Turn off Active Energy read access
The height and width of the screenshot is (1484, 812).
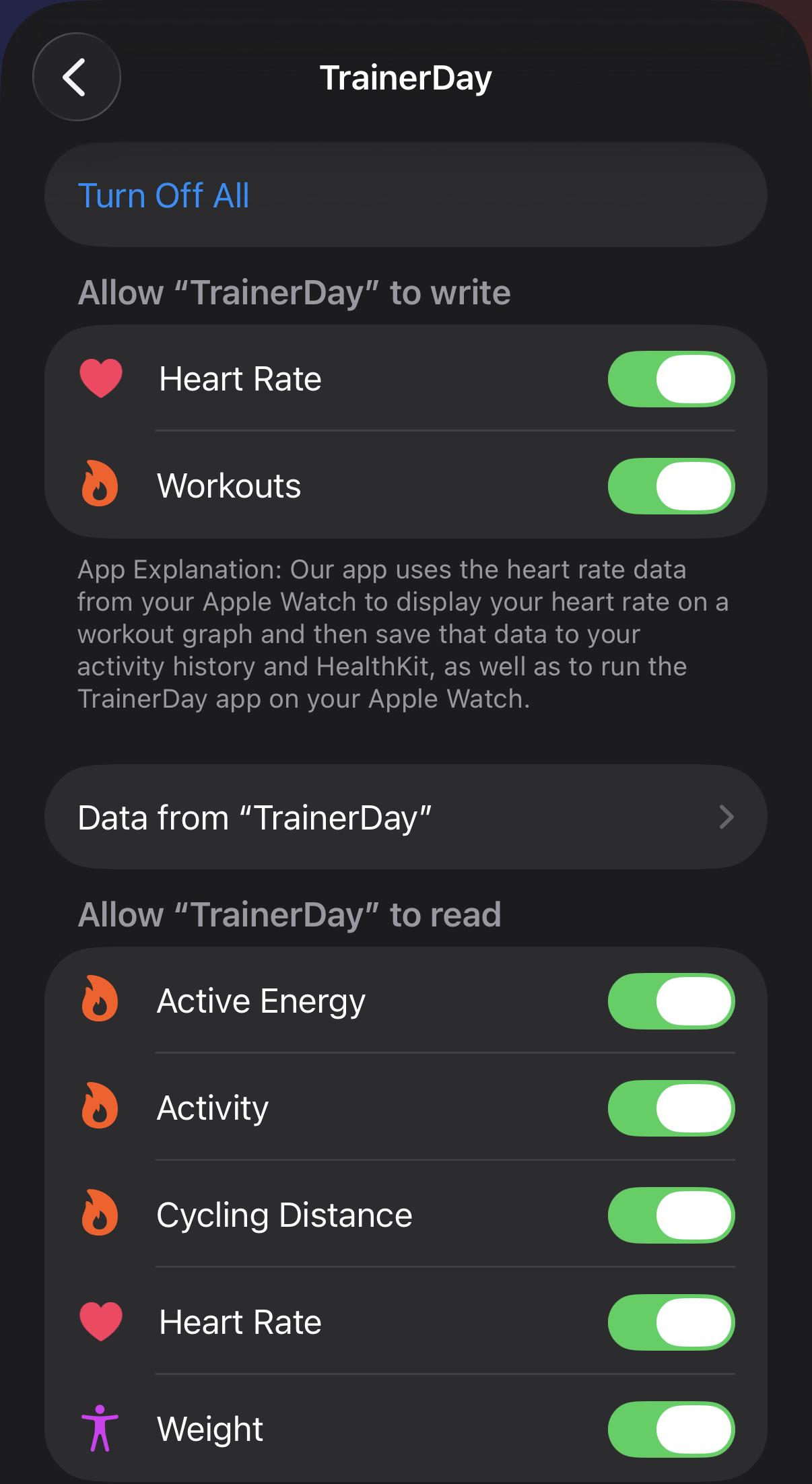tap(671, 1001)
